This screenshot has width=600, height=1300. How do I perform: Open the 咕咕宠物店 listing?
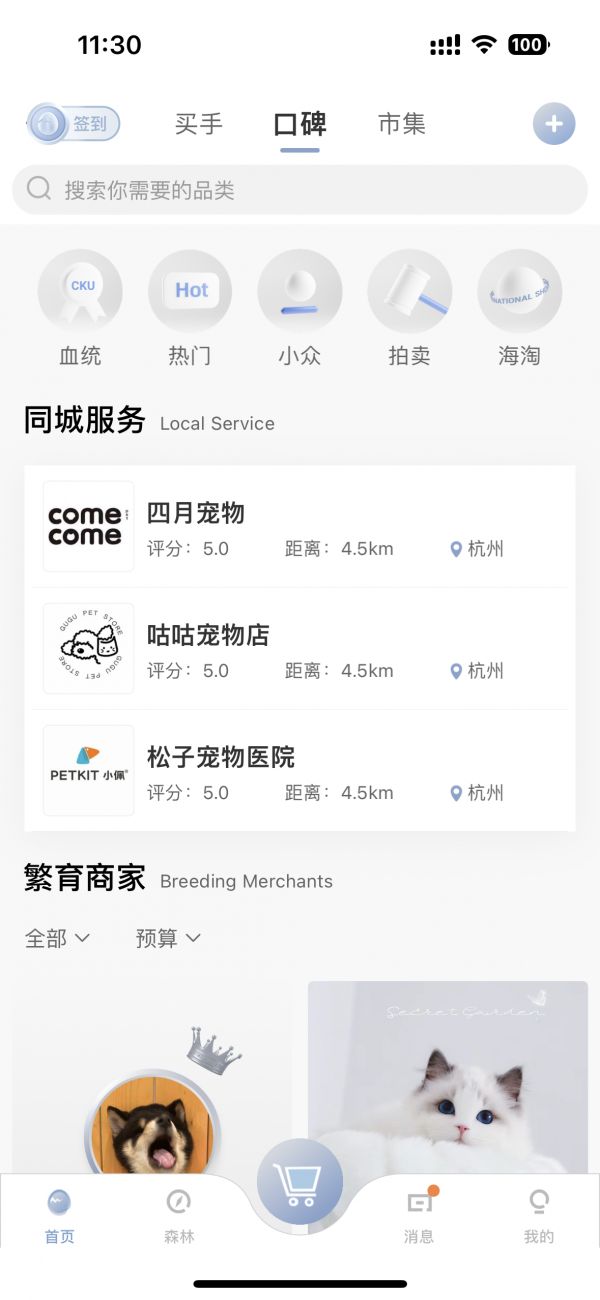click(x=300, y=649)
